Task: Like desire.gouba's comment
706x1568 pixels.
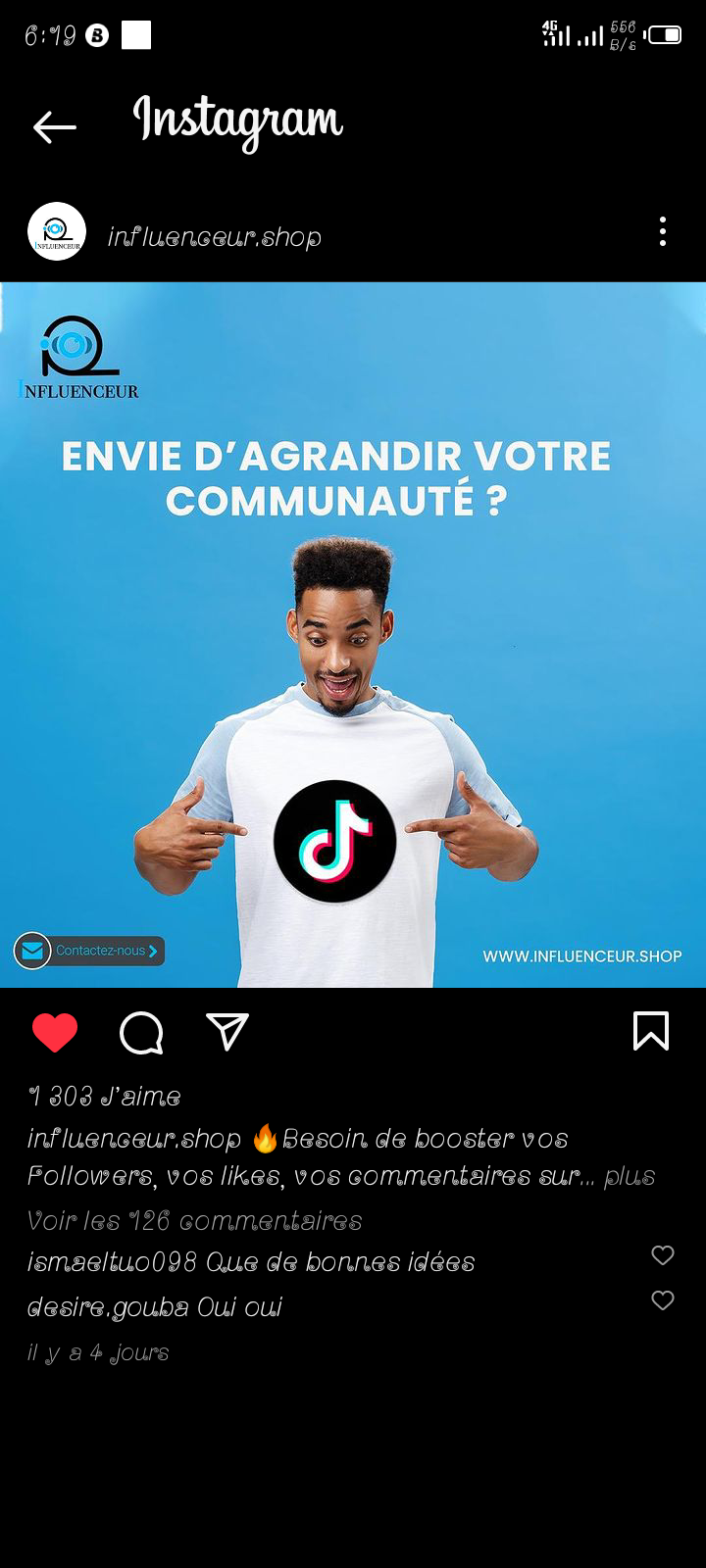Action: (x=663, y=1300)
